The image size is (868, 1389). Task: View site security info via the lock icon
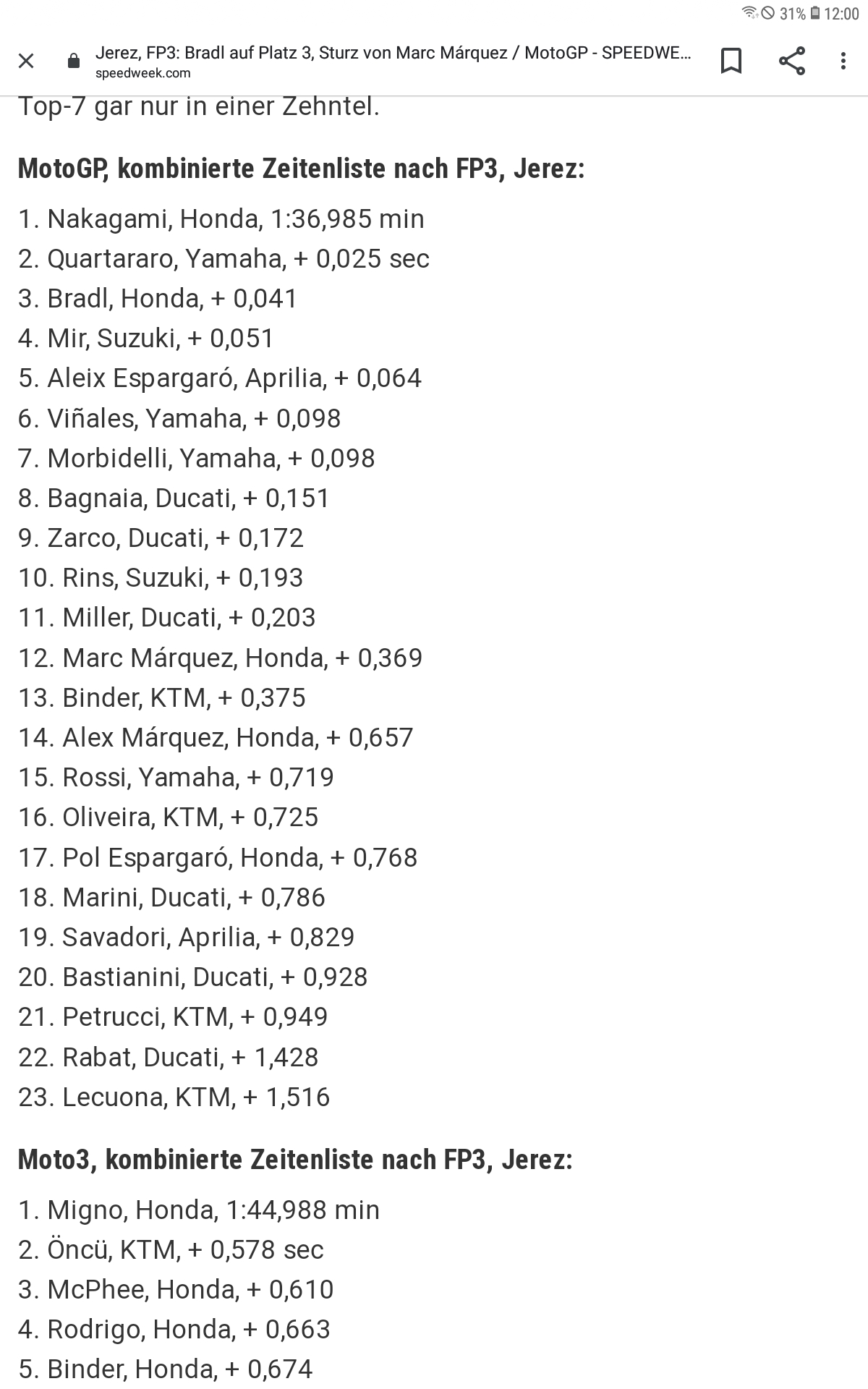[73, 61]
